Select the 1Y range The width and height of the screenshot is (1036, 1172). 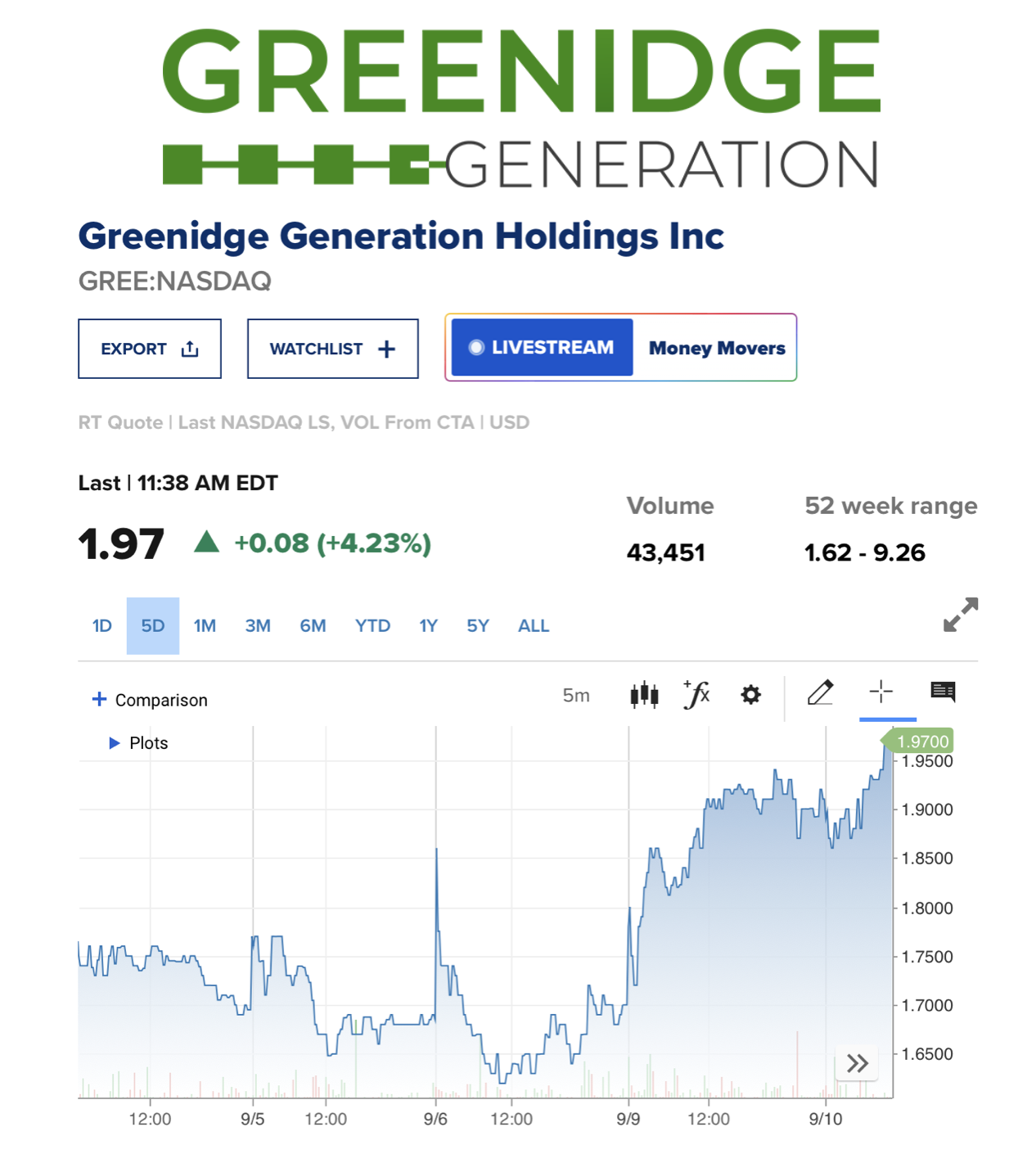(428, 626)
